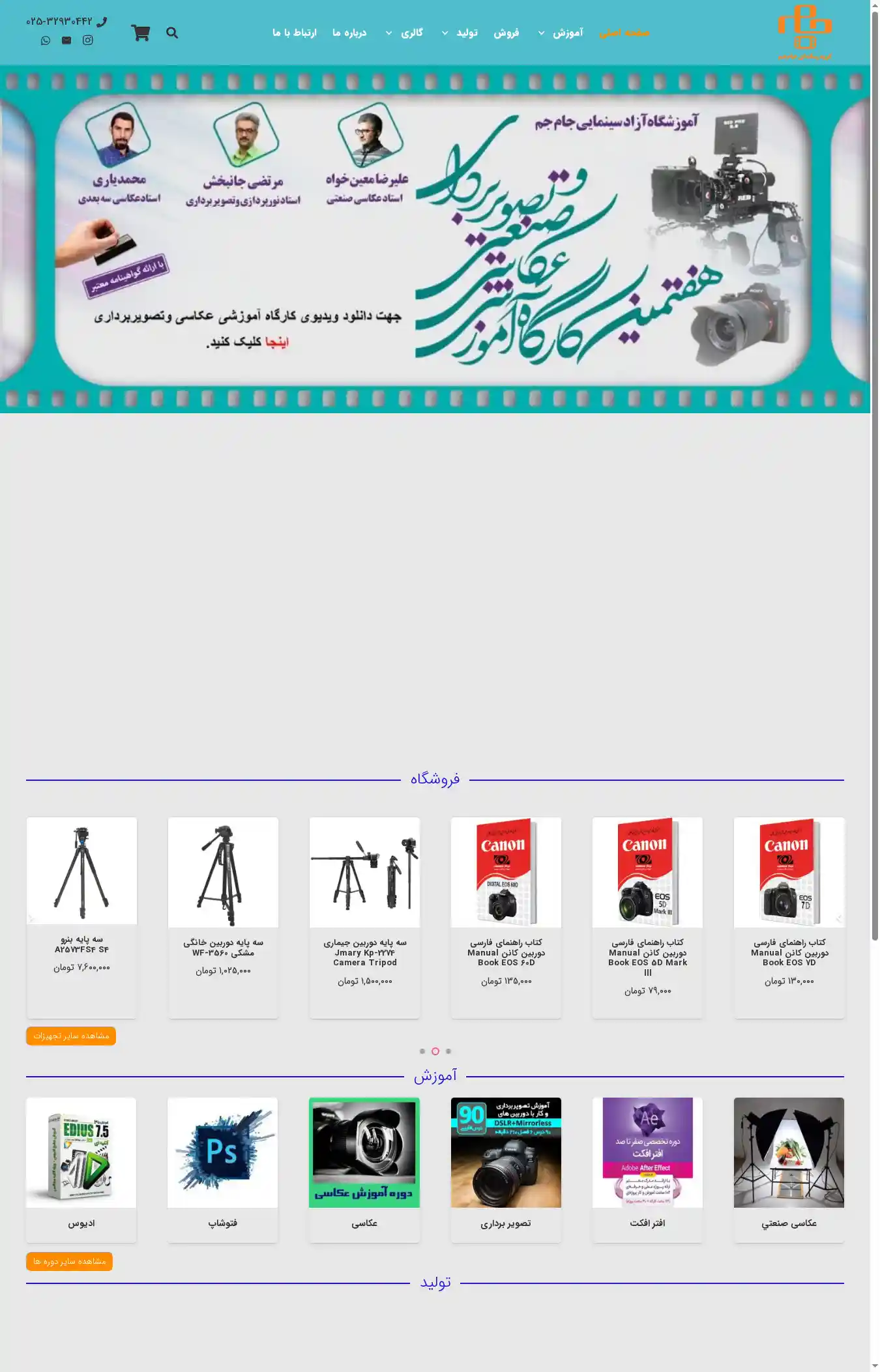Image resolution: width=880 pixels, height=1372 pixels.
Task: Tap the اینجا download link in banner
Action: 276,342
